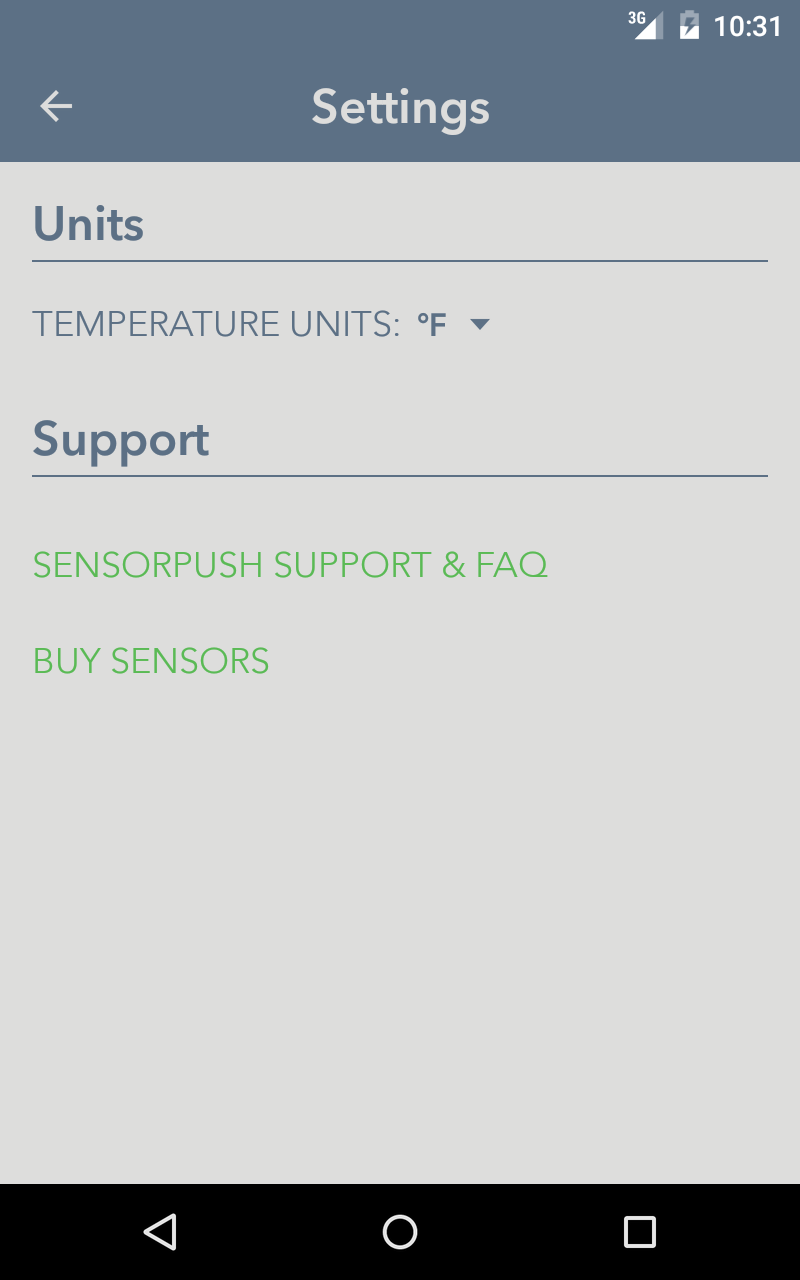Select the Units section header
800x1280 pixels.
pos(88,224)
